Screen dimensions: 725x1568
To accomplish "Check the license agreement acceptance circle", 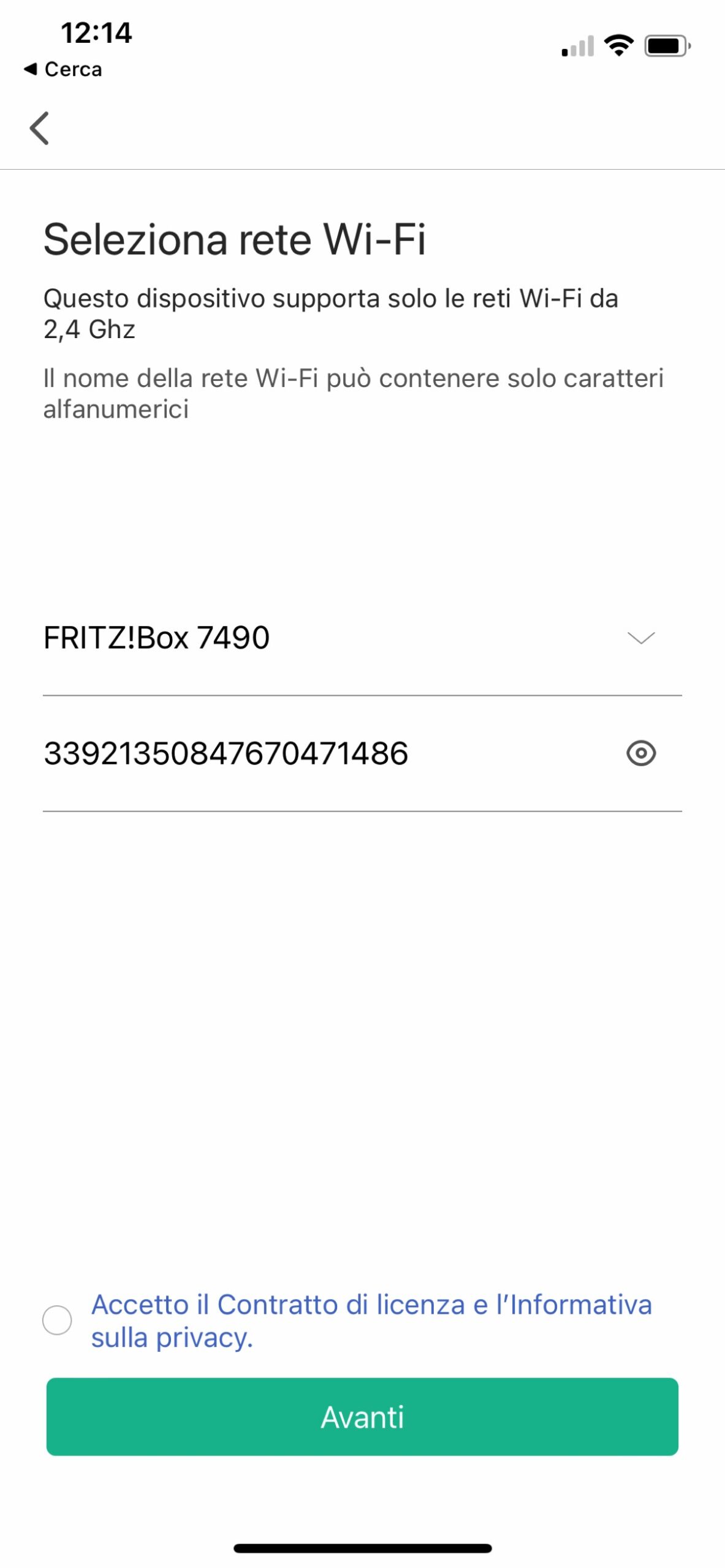I will tap(57, 1320).
